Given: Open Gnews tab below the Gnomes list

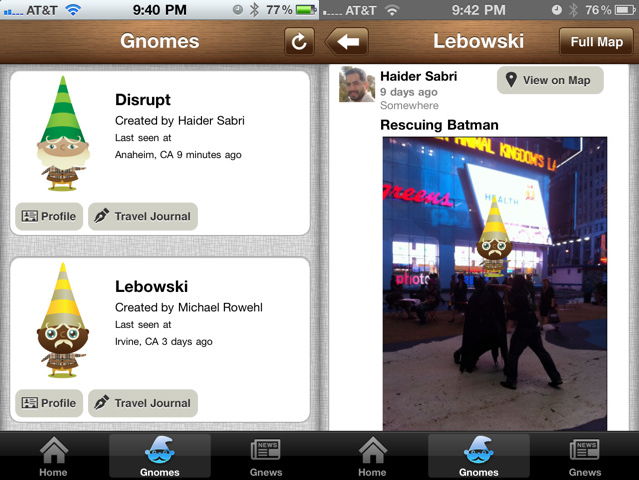Looking at the screenshot, I should (x=266, y=457).
